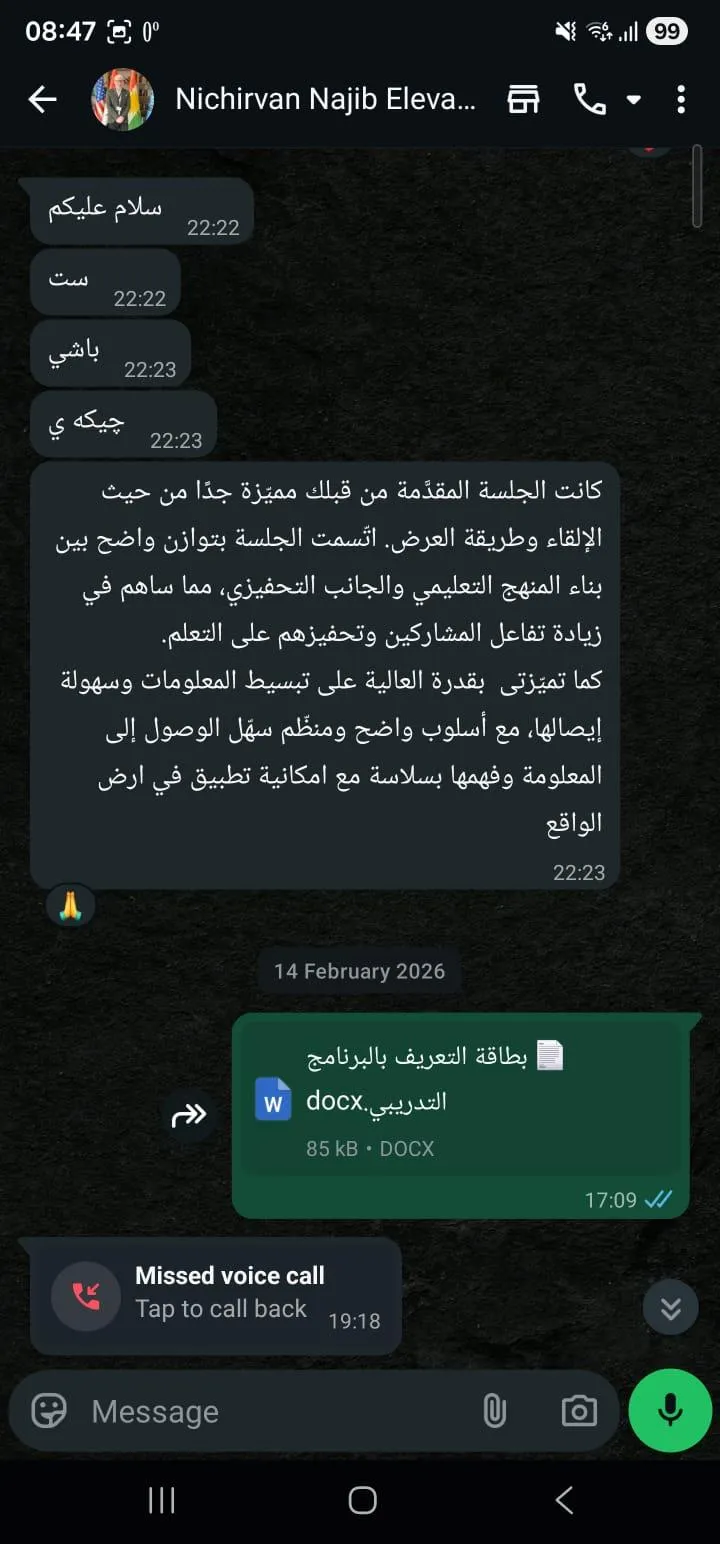
Task: Go back to the chats list
Action: 42,99
